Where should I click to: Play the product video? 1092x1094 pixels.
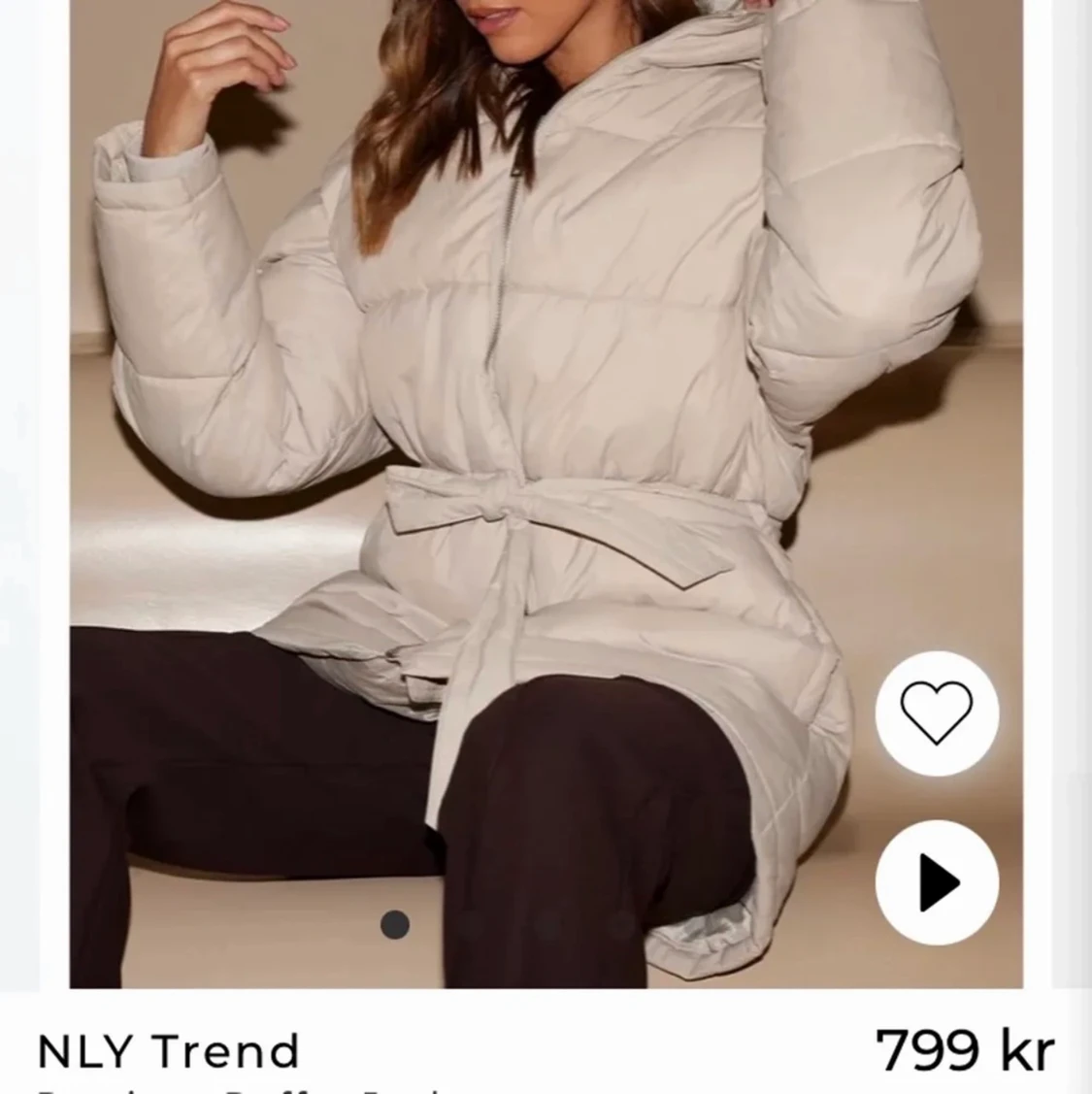pyautogui.click(x=937, y=882)
